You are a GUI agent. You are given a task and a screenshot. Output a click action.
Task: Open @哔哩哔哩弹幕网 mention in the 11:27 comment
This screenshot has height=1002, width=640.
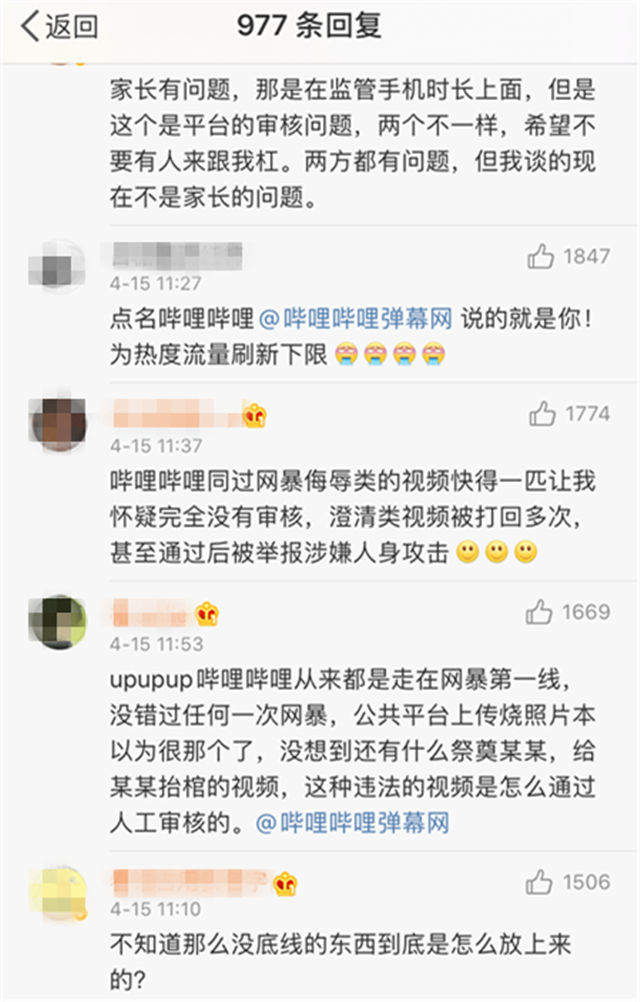(356, 320)
